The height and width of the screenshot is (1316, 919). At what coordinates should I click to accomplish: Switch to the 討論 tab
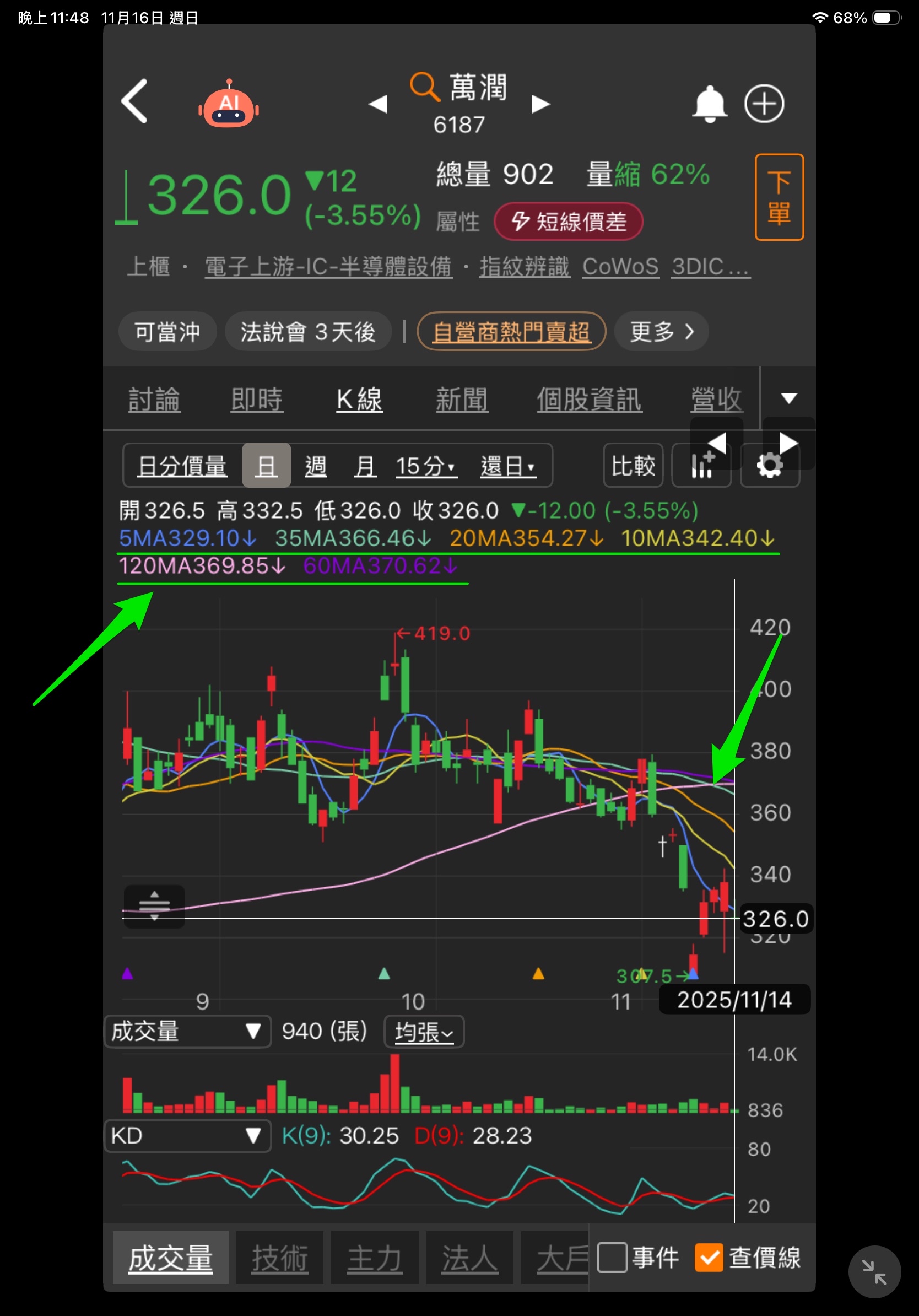tap(154, 400)
